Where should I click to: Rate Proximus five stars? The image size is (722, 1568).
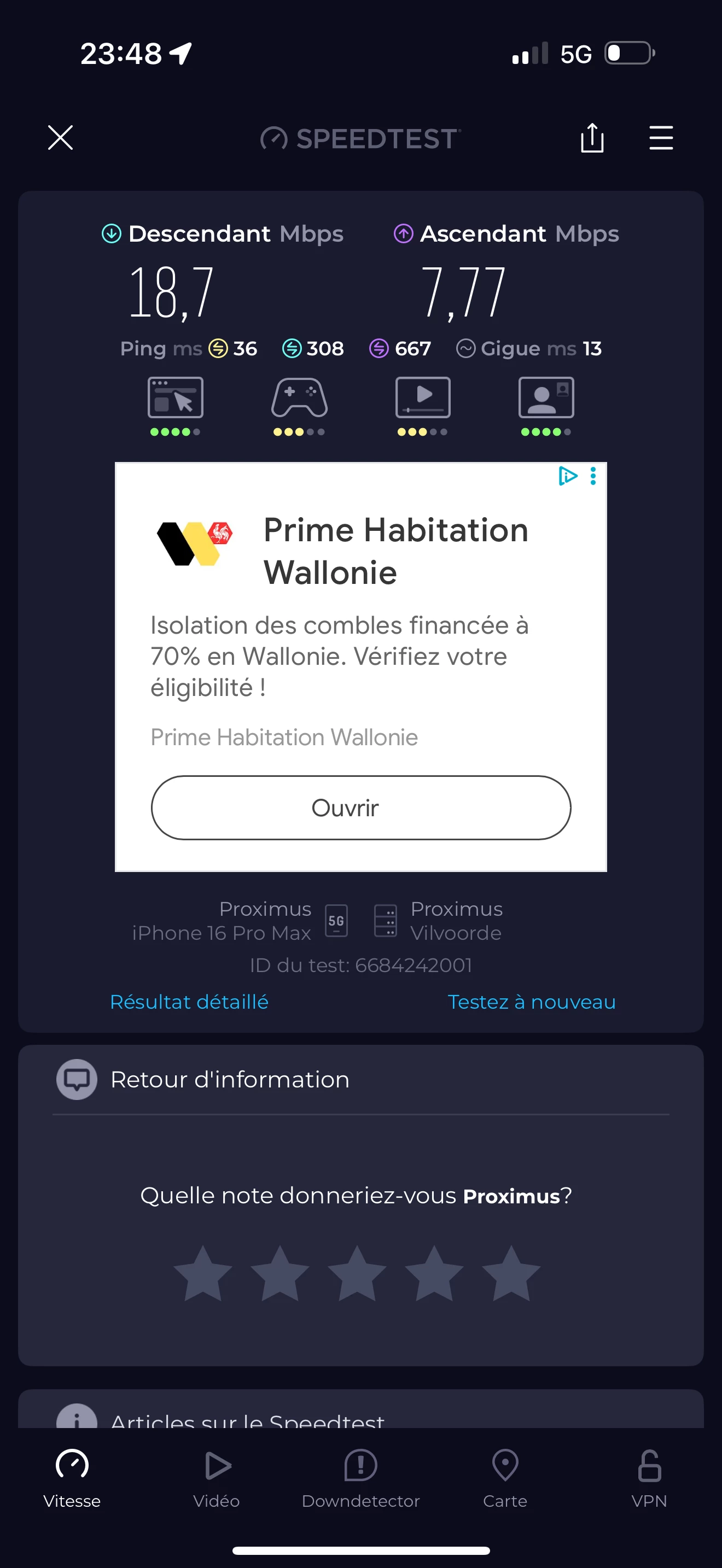[x=511, y=1274]
